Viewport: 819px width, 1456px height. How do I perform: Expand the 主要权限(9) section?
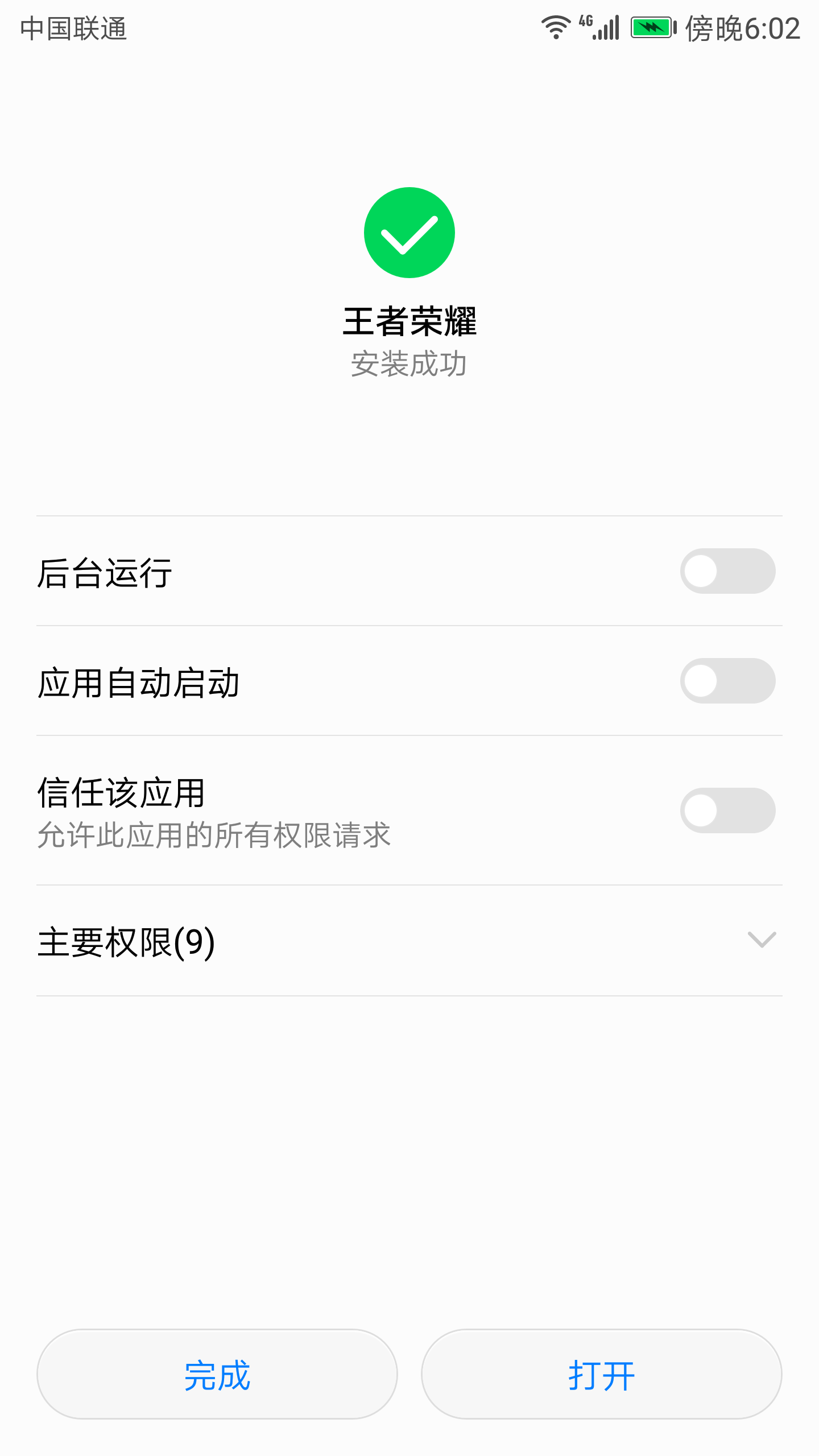(x=409, y=940)
